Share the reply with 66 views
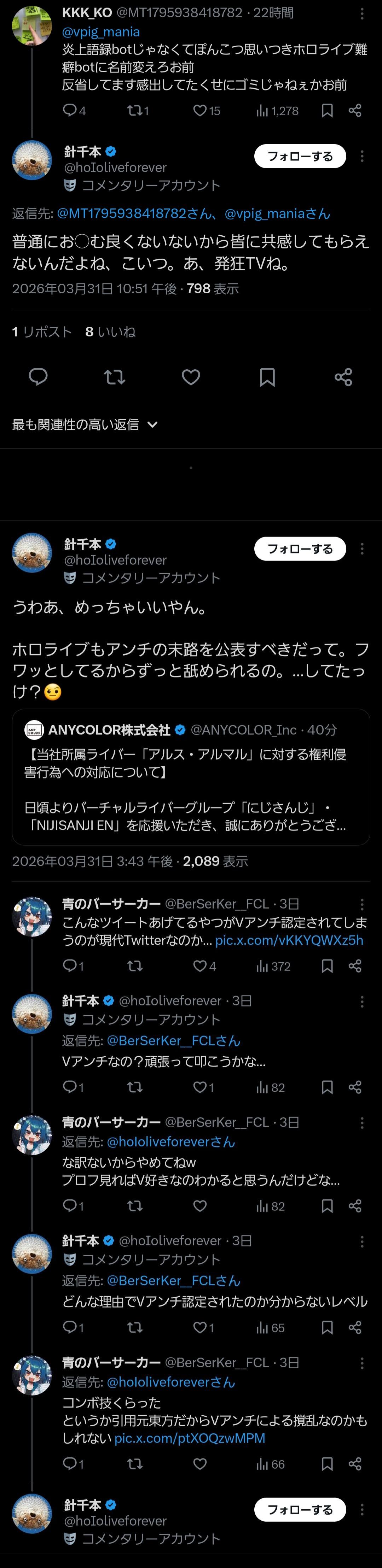This screenshot has height=1568, width=382. [355, 1464]
